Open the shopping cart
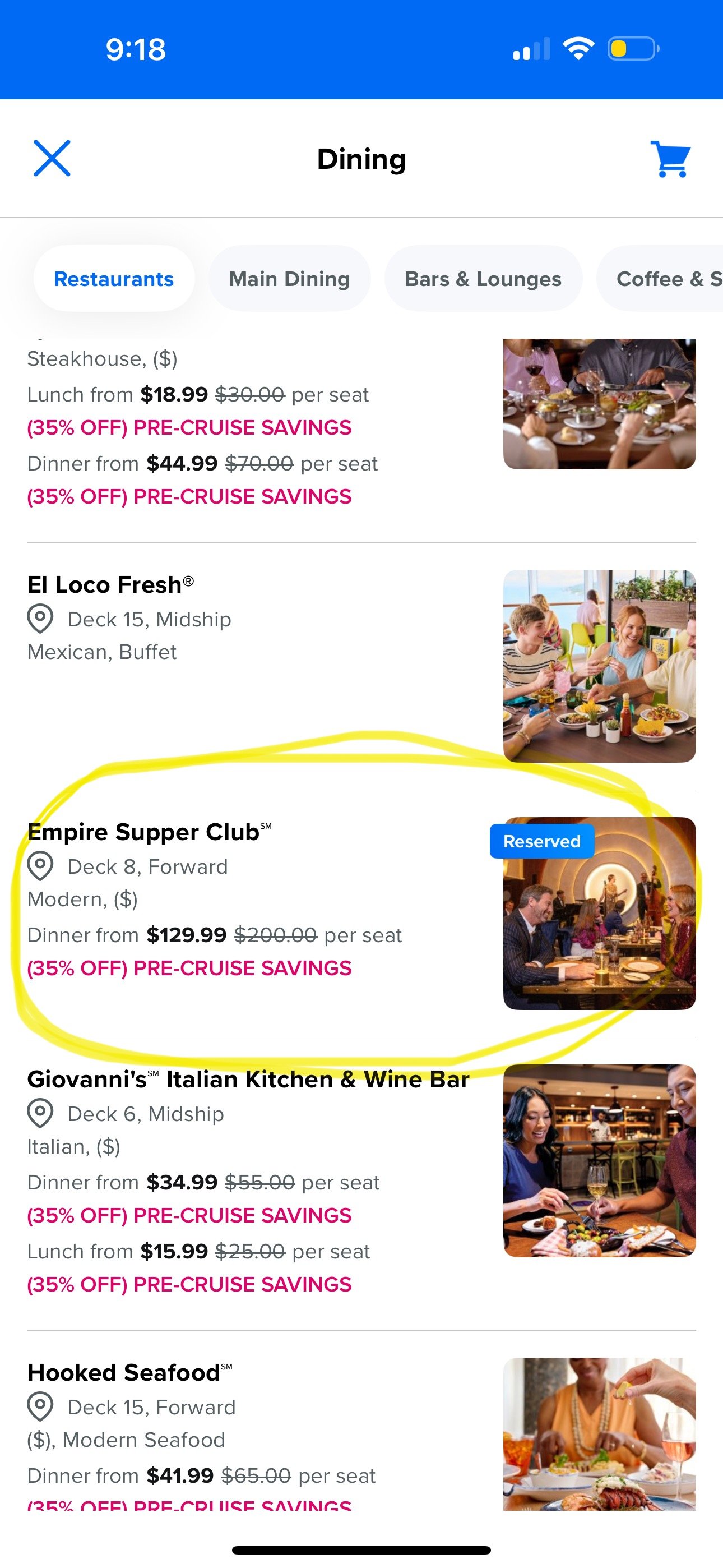The height and width of the screenshot is (1568, 723). coord(671,159)
